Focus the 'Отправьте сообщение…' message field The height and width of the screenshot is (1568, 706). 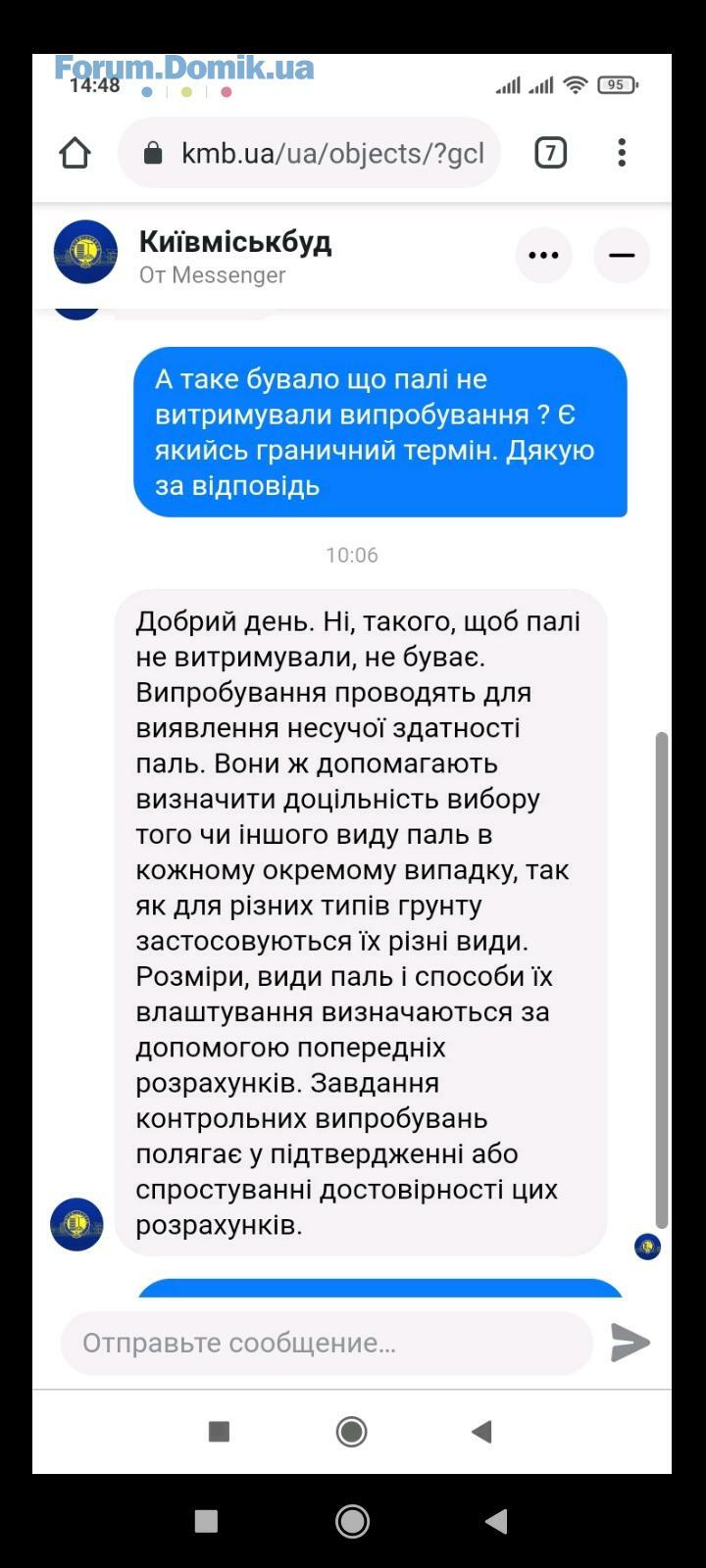[328, 1343]
